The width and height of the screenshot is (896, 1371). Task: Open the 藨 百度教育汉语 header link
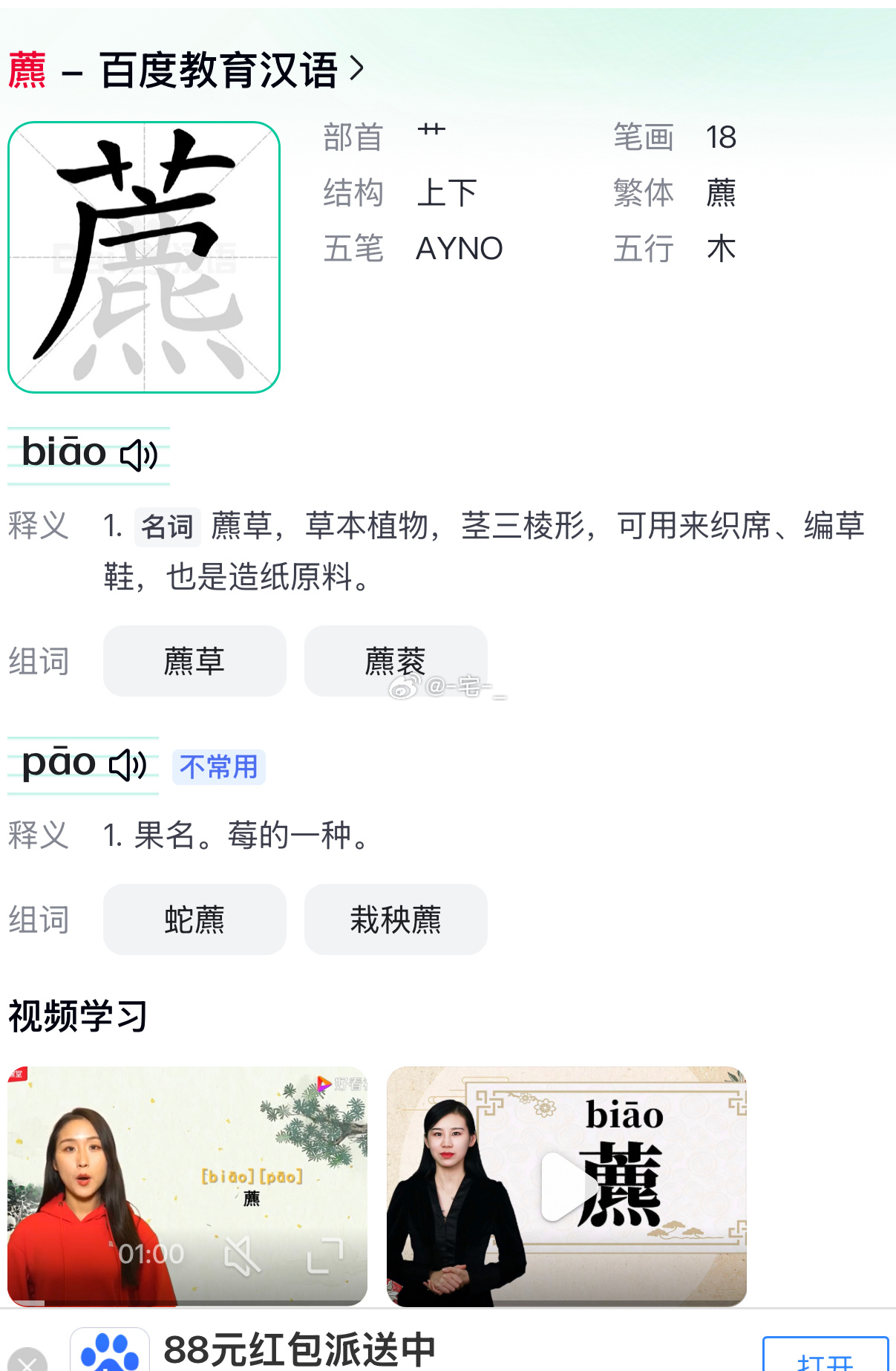coord(186,71)
